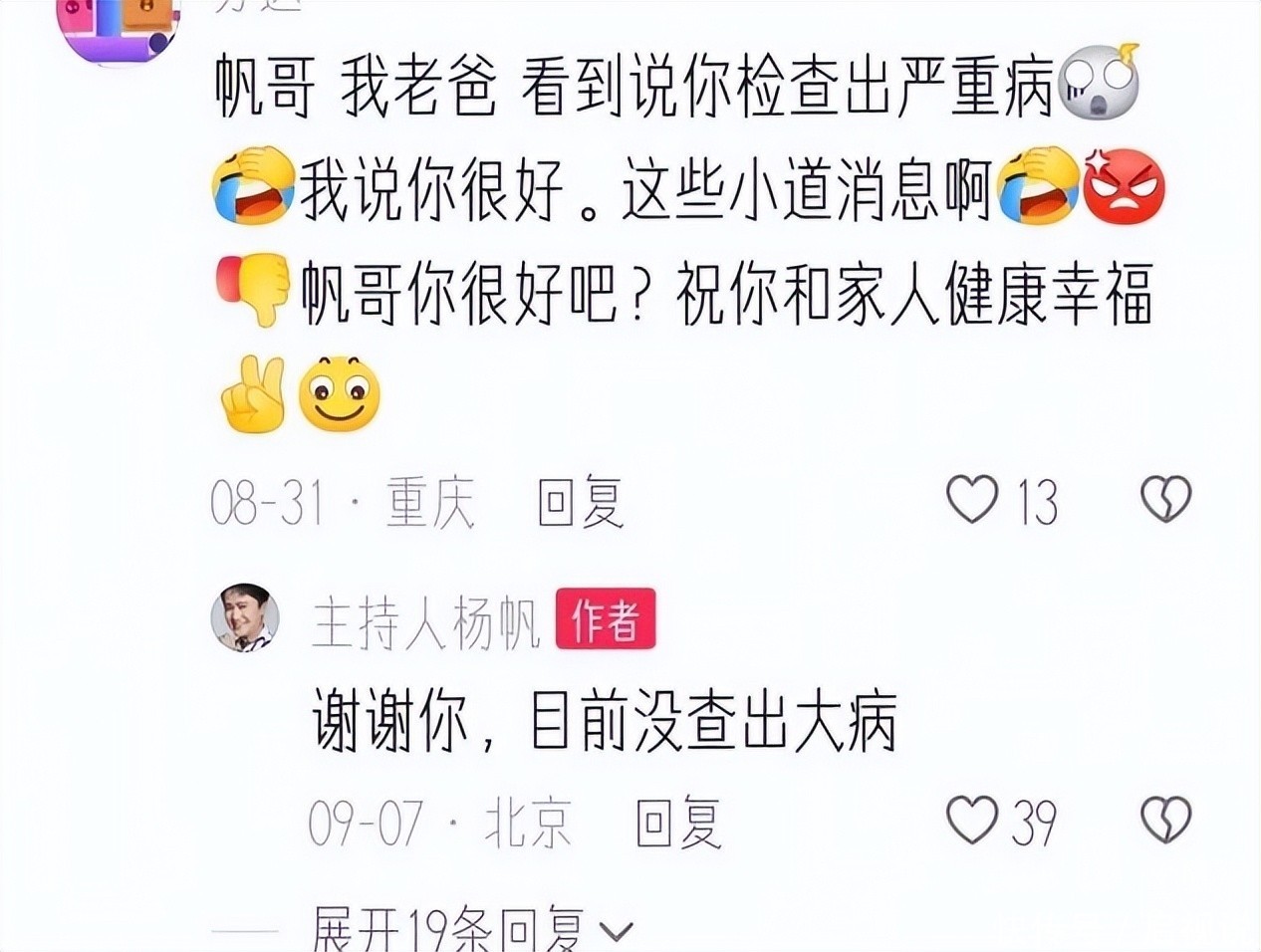Like 主持人杨帆's reply
Screen dimensions: 1261x952
[972, 822]
